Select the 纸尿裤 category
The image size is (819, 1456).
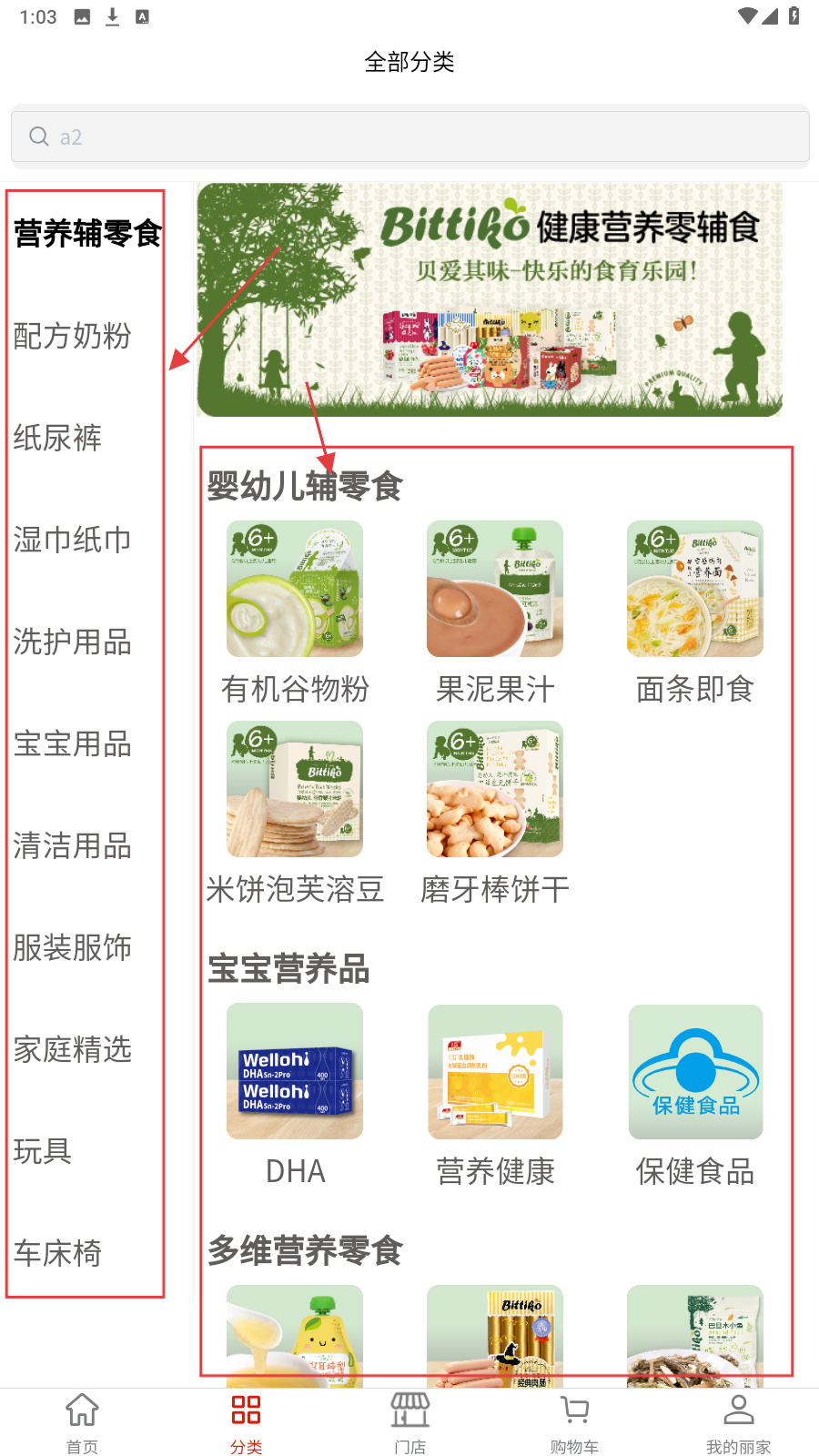click(57, 438)
